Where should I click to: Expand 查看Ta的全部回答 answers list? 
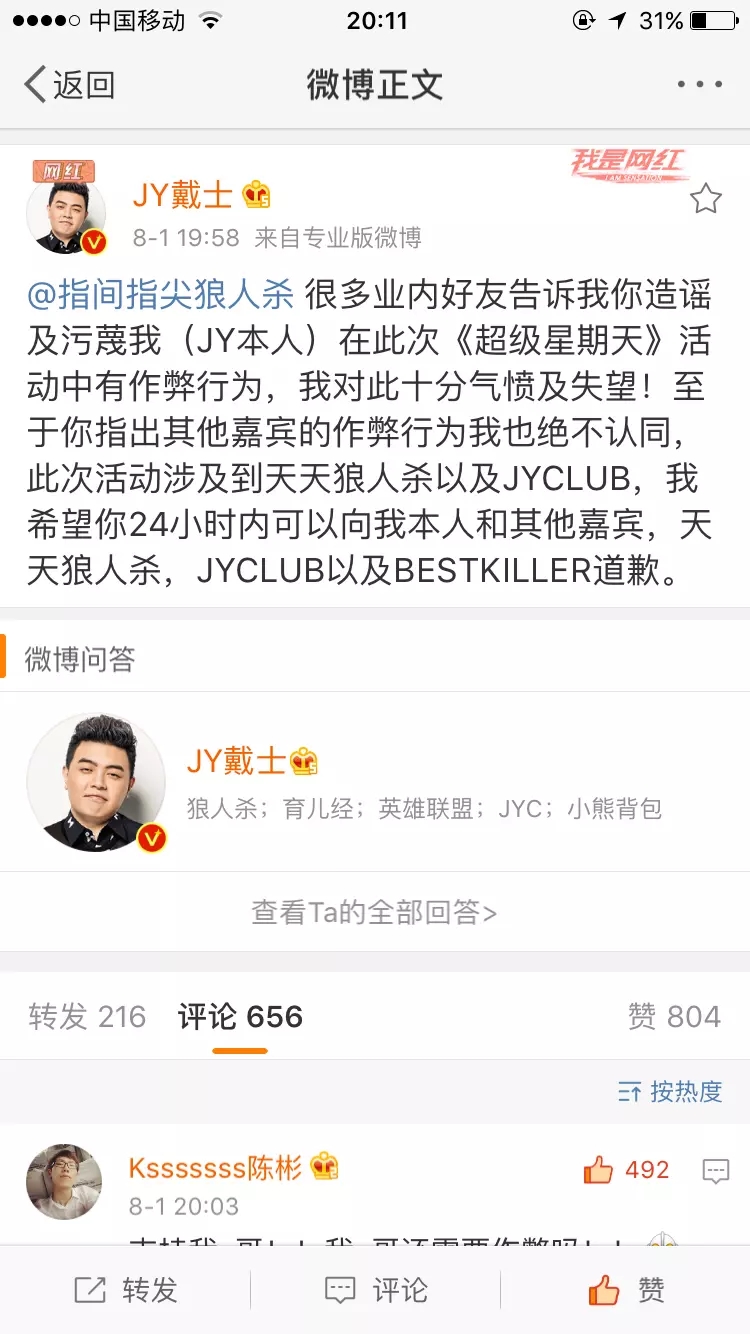tap(375, 911)
